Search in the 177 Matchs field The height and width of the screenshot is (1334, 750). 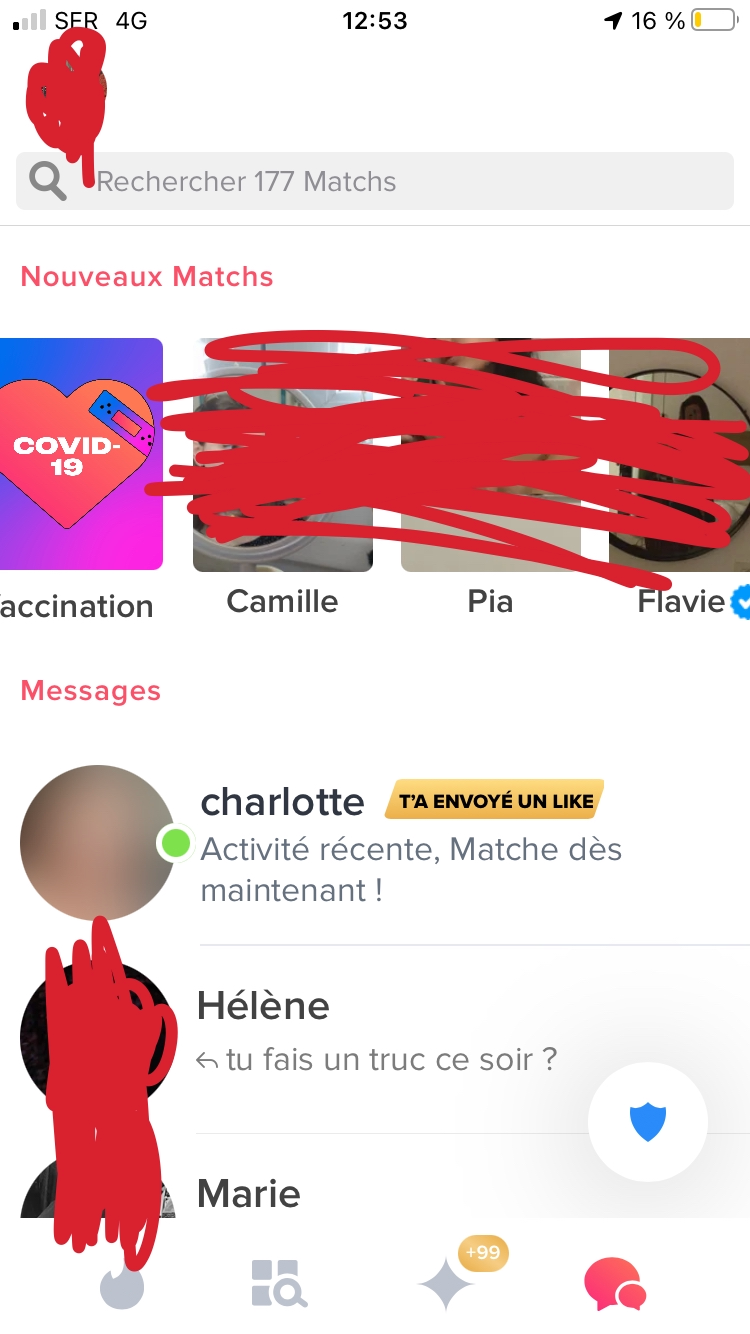(x=375, y=181)
